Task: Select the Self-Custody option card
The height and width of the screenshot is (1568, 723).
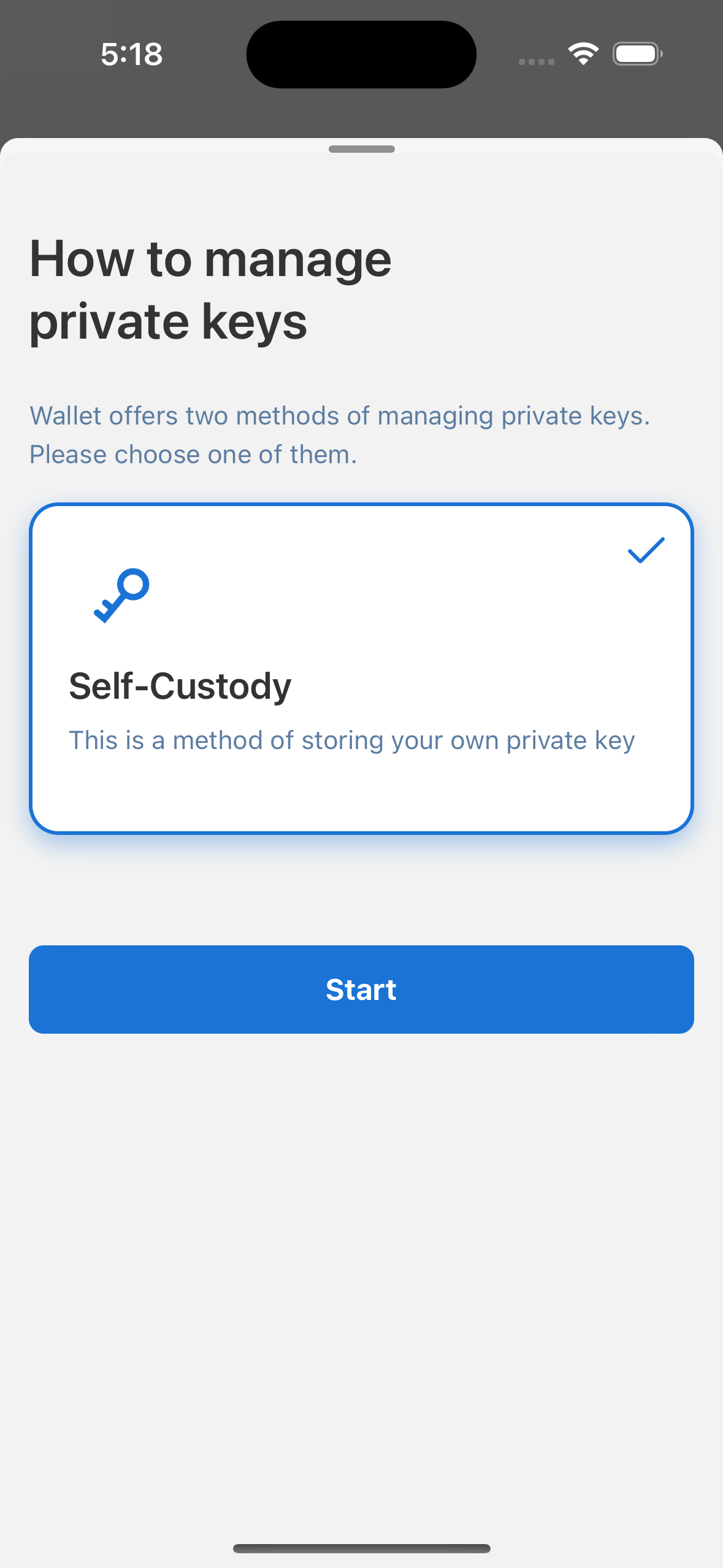Action: 361,668
